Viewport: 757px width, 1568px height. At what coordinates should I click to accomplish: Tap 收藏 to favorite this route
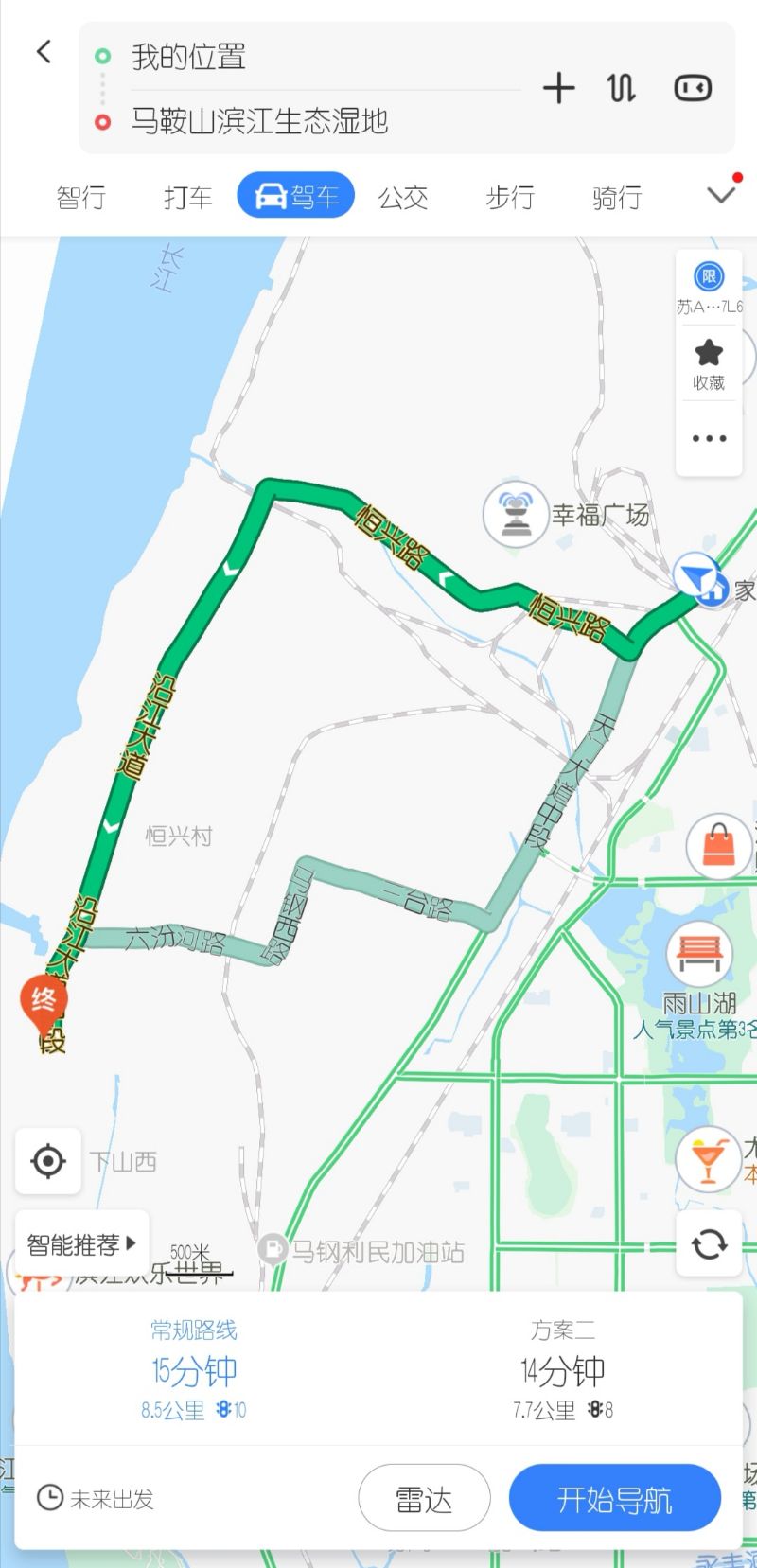coord(709,363)
